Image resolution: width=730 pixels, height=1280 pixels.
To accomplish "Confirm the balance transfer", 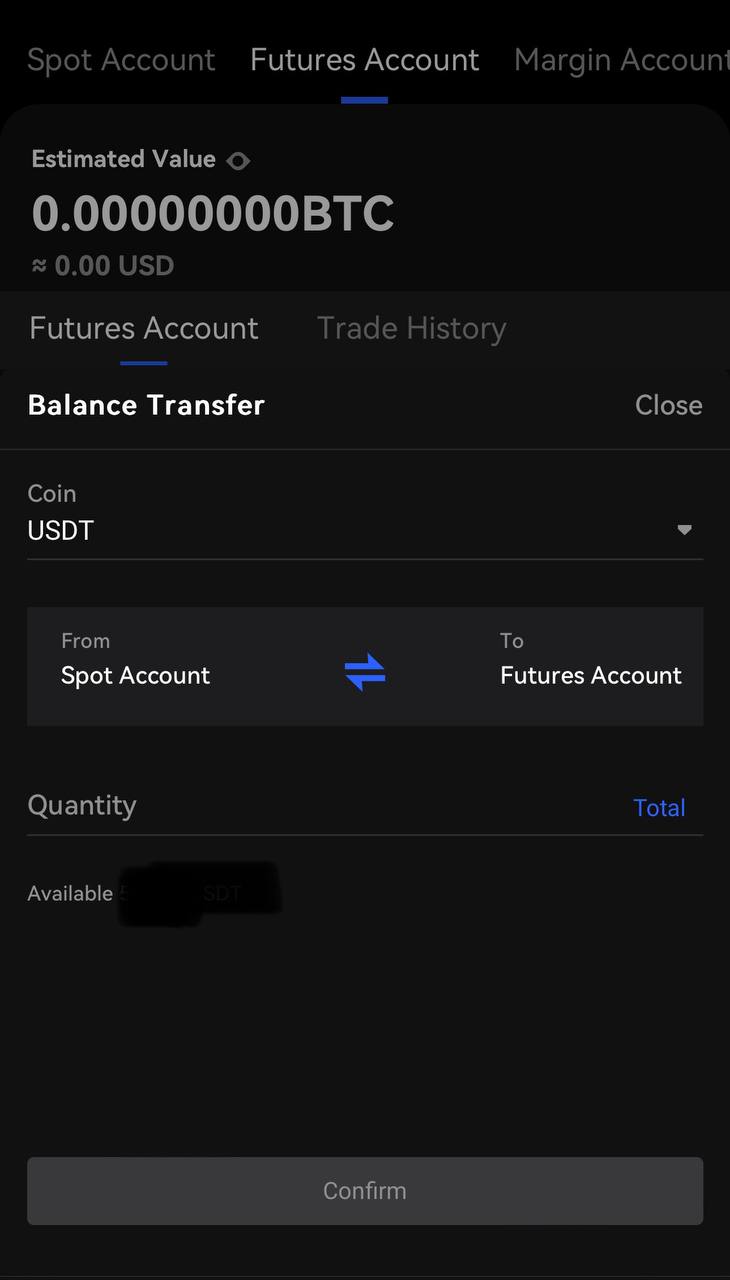I will (365, 1191).
